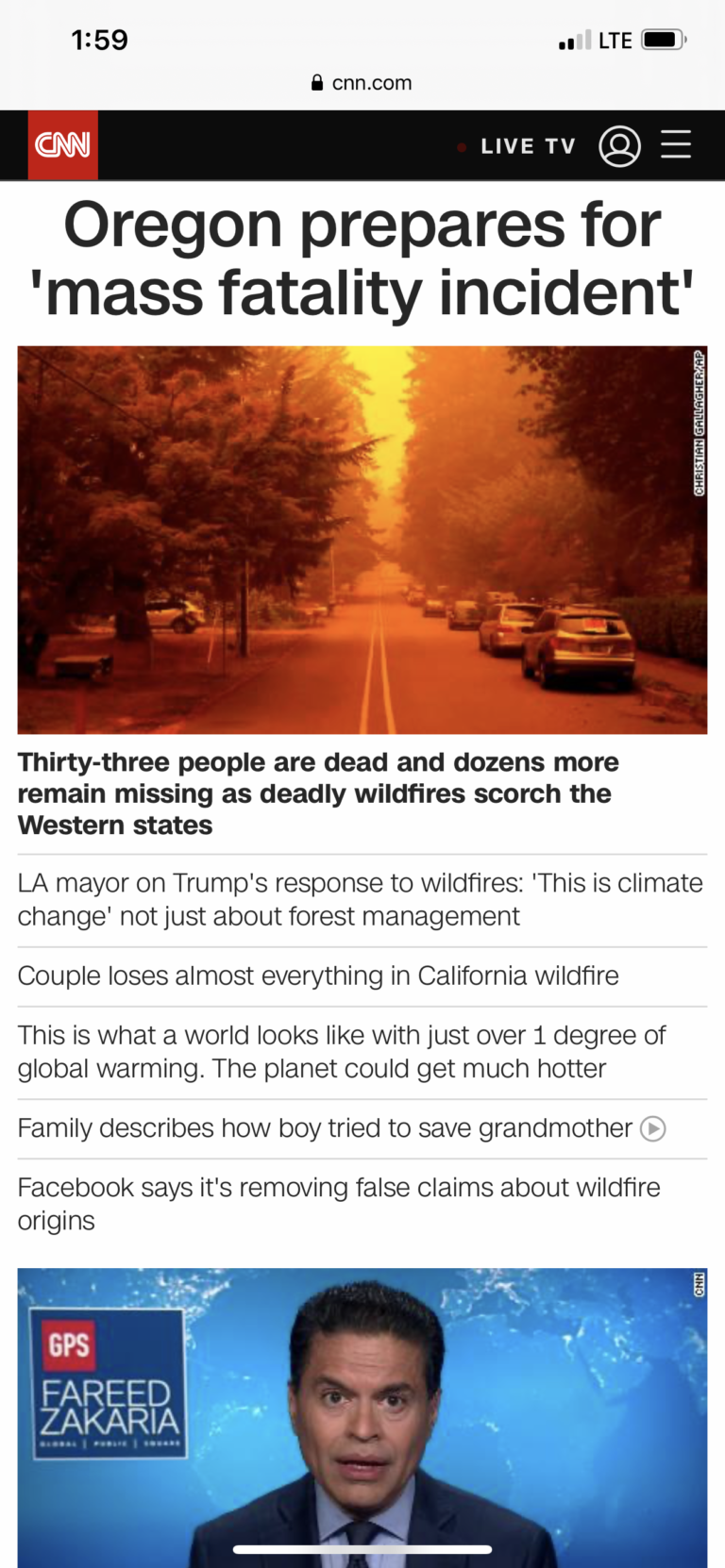This screenshot has height=1568, width=725.
Task: Open the user account profile icon
Action: tap(620, 145)
